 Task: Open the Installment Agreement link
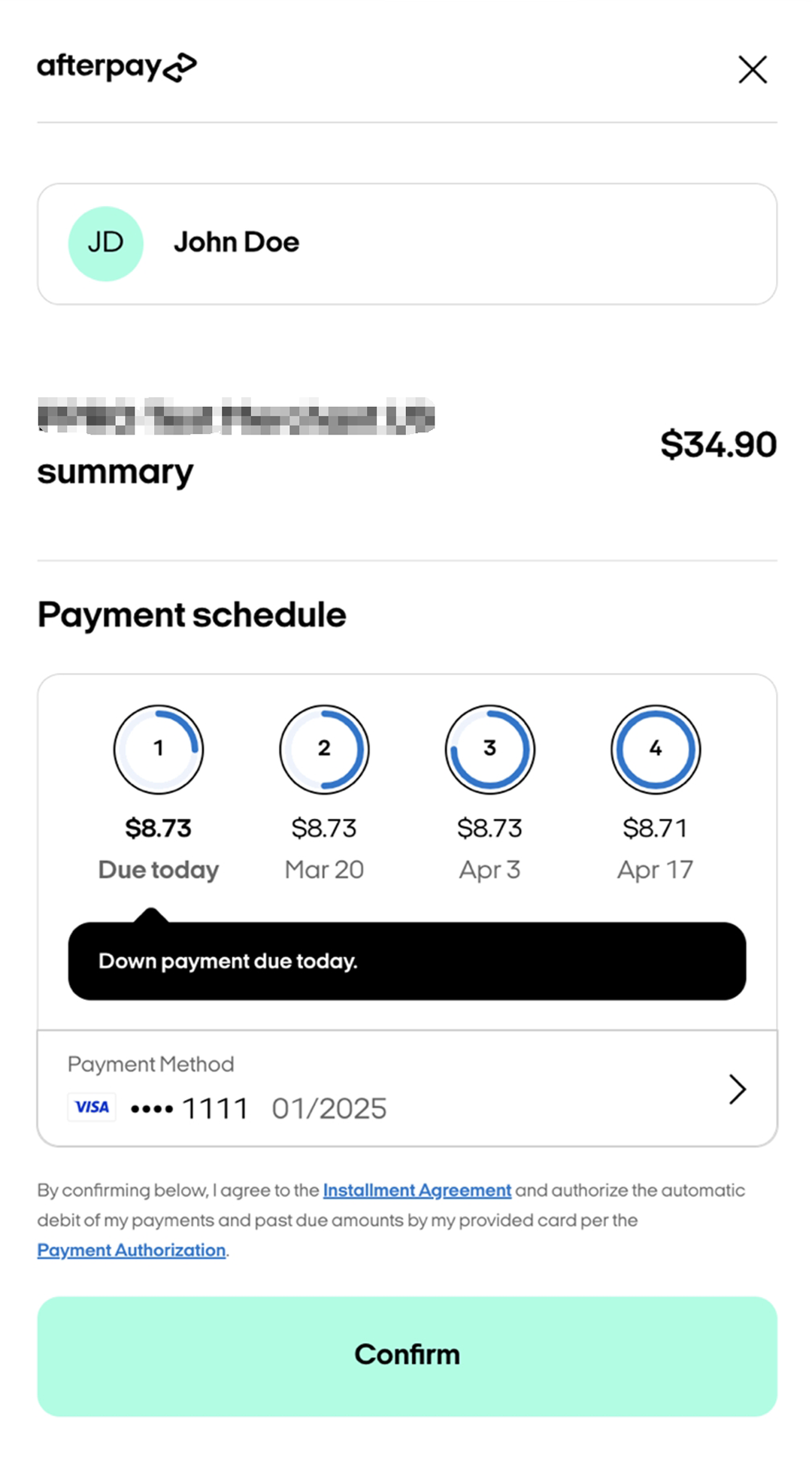click(417, 1190)
